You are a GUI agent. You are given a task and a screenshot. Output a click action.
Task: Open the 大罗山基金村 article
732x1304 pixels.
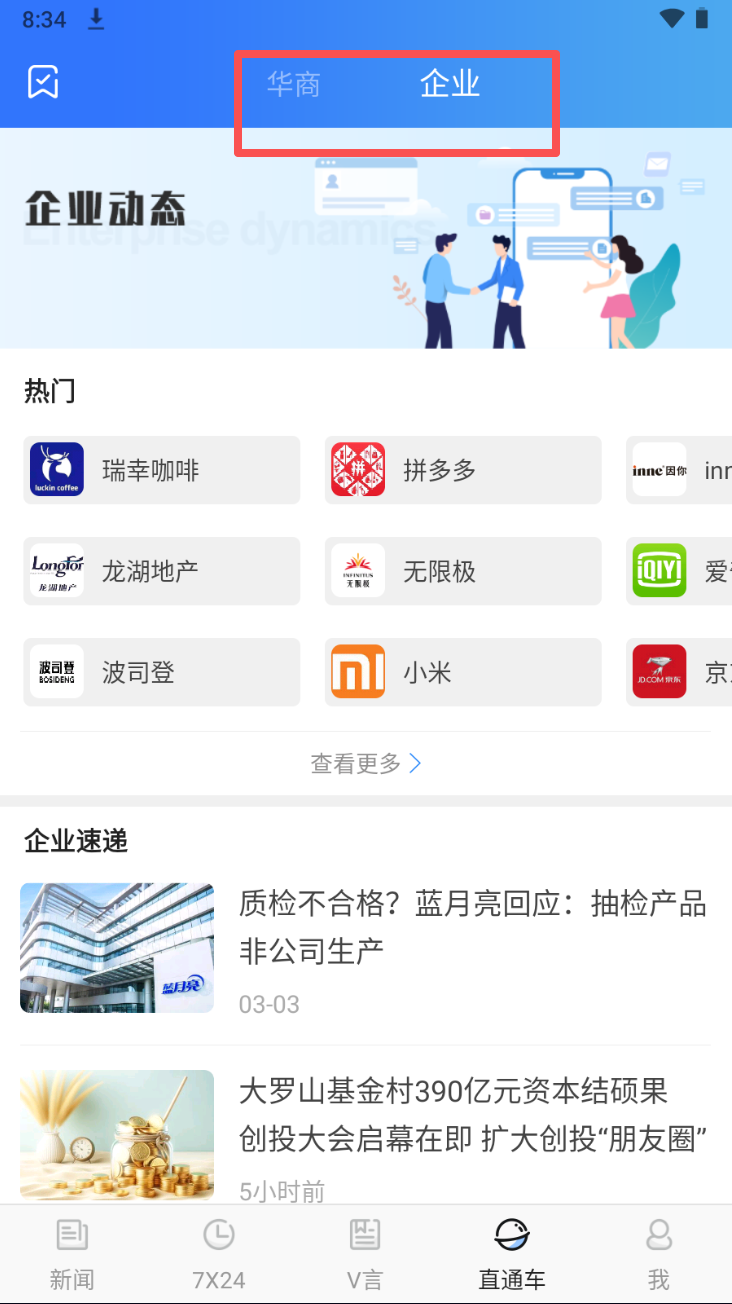click(x=472, y=1114)
